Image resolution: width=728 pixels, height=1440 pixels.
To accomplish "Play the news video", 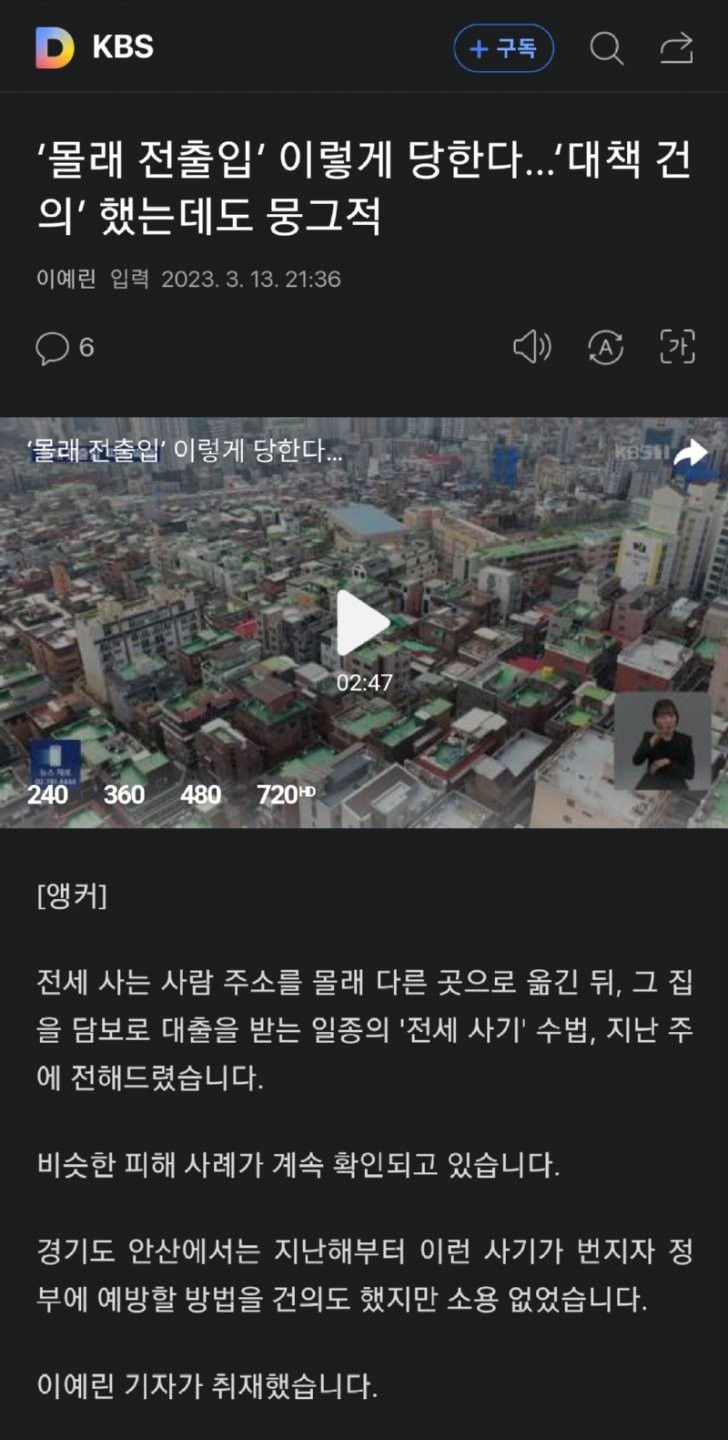I will [x=362, y=624].
